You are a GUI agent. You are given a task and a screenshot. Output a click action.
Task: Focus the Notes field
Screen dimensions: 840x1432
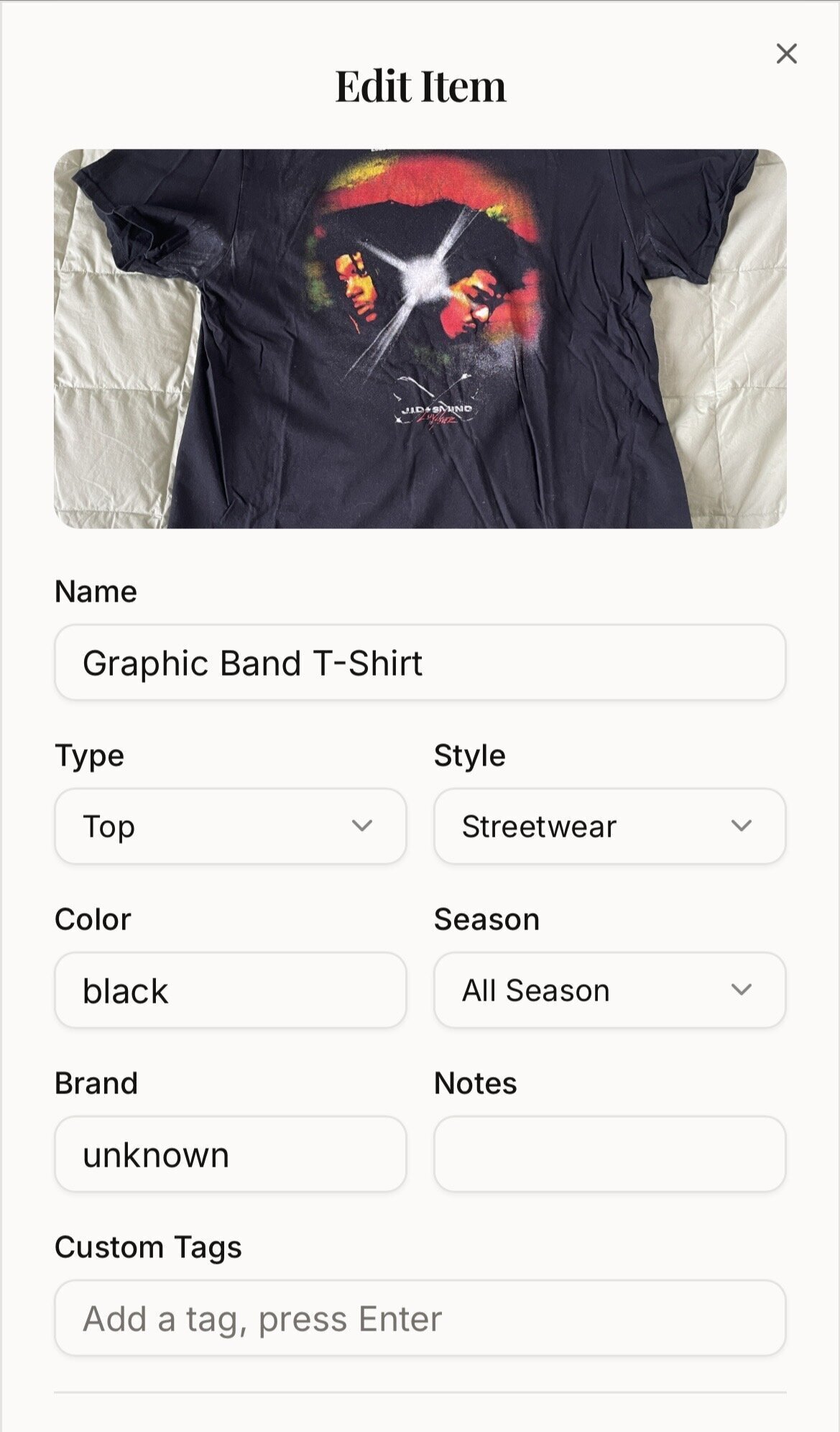609,1154
